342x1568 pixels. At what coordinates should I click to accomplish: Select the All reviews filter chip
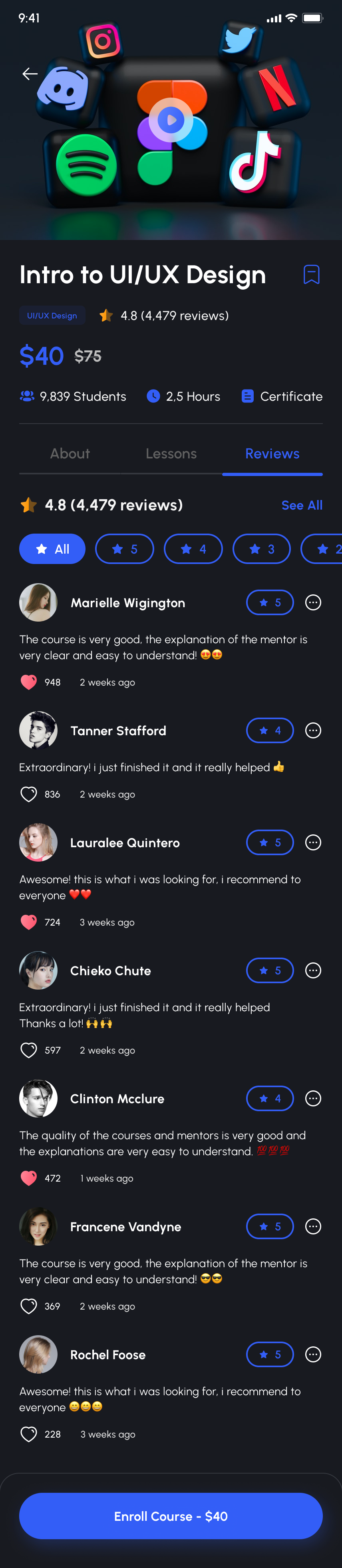(x=52, y=549)
